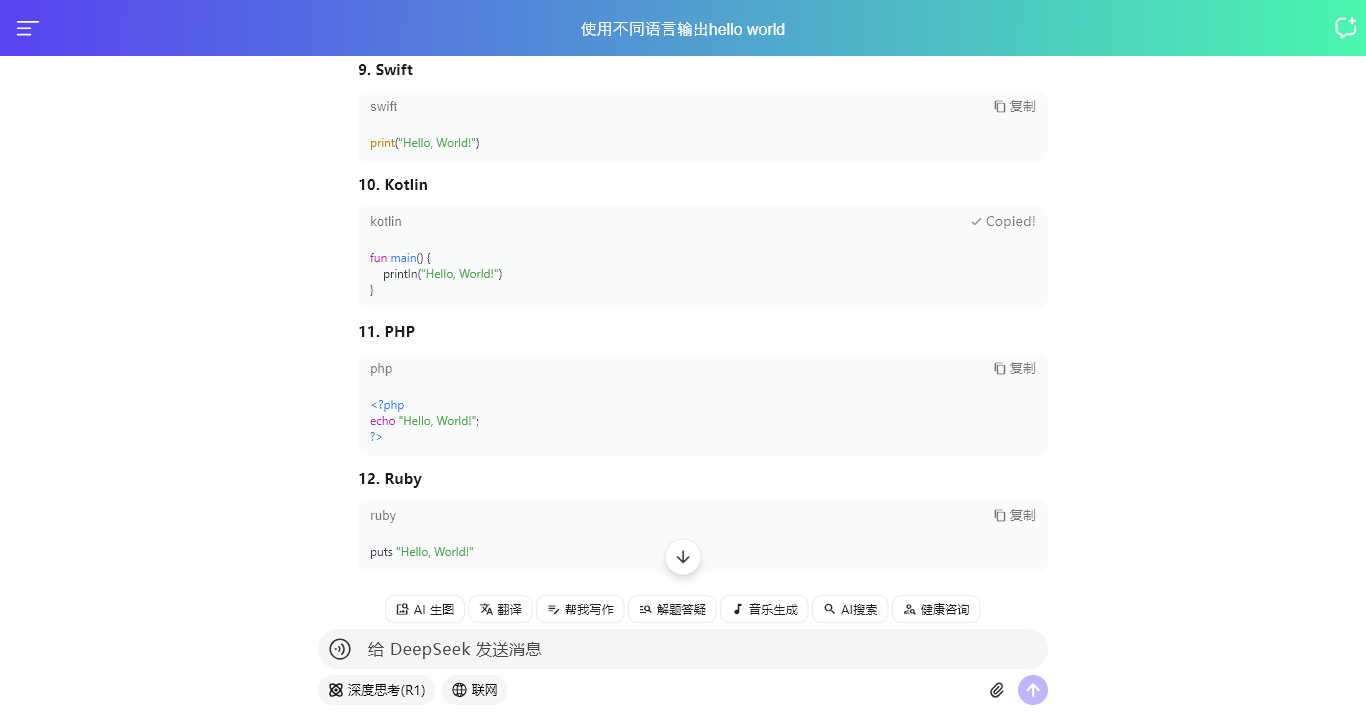Viewport: 1366px width, 715px height.
Task: Open the 解题答疑 option
Action: tap(672, 609)
